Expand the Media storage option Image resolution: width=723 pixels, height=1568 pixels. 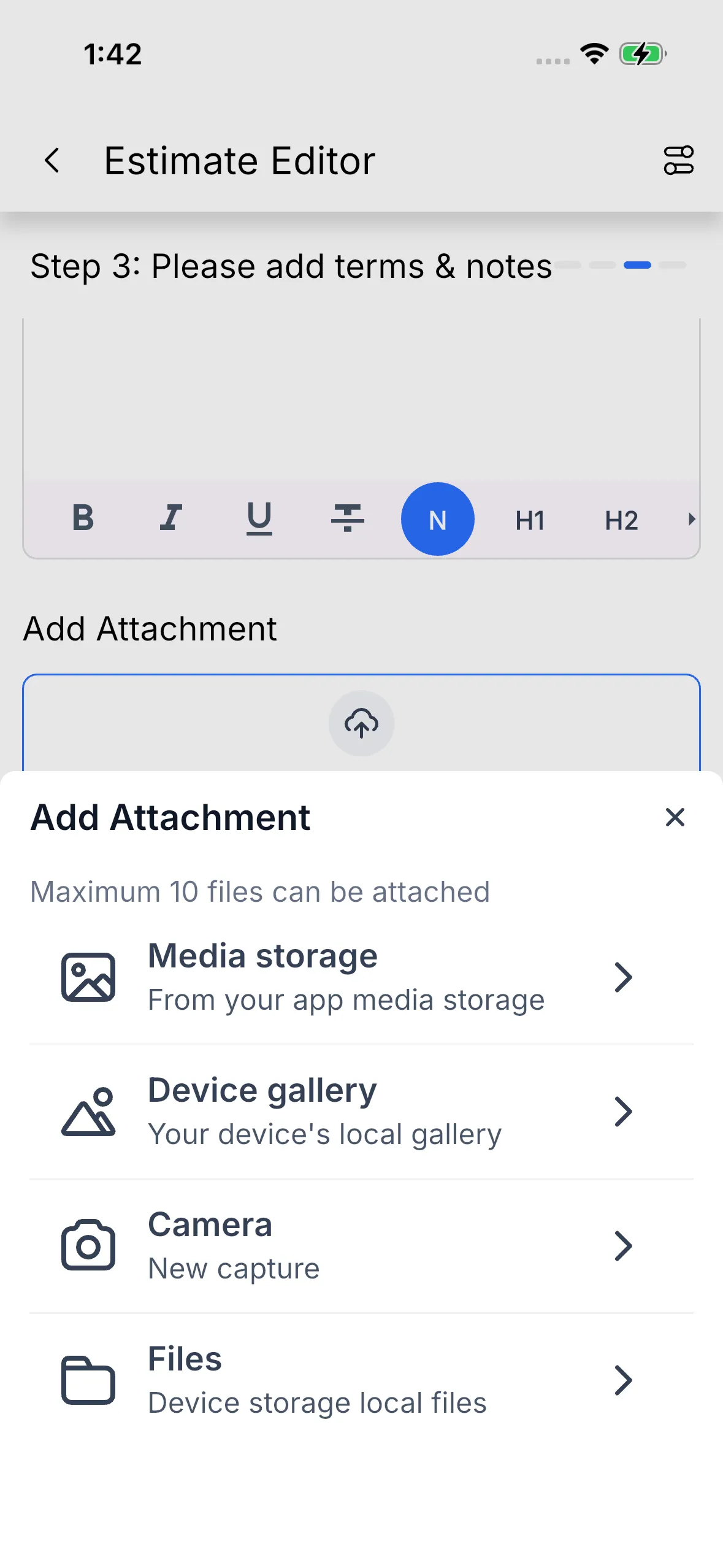pos(623,977)
